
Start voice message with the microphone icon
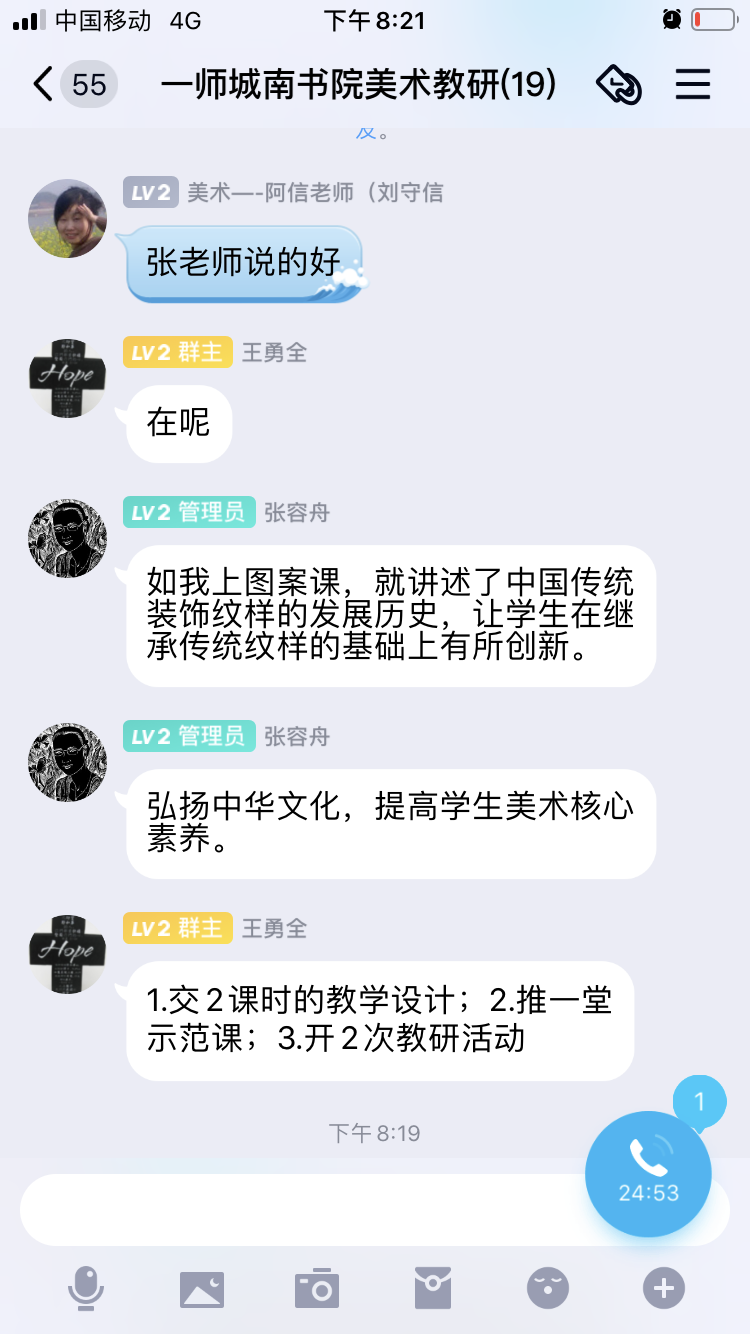(86, 1288)
